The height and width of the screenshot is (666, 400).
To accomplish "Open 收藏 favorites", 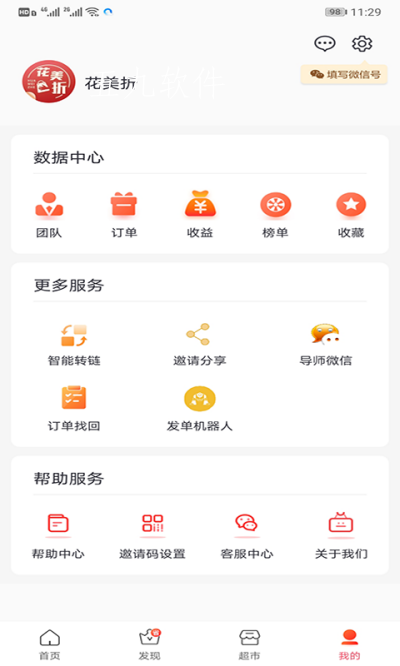I will tap(351, 215).
